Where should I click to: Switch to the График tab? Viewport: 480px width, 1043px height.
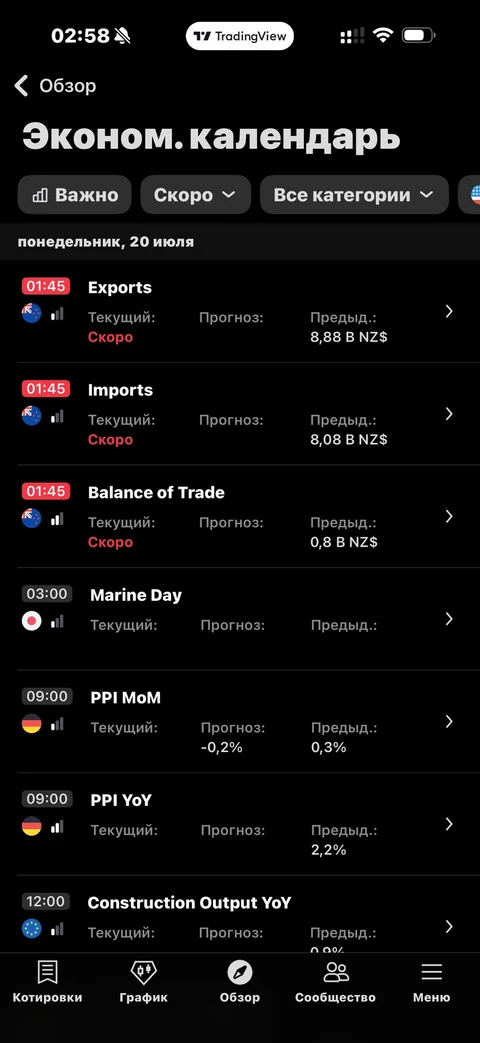point(144,982)
